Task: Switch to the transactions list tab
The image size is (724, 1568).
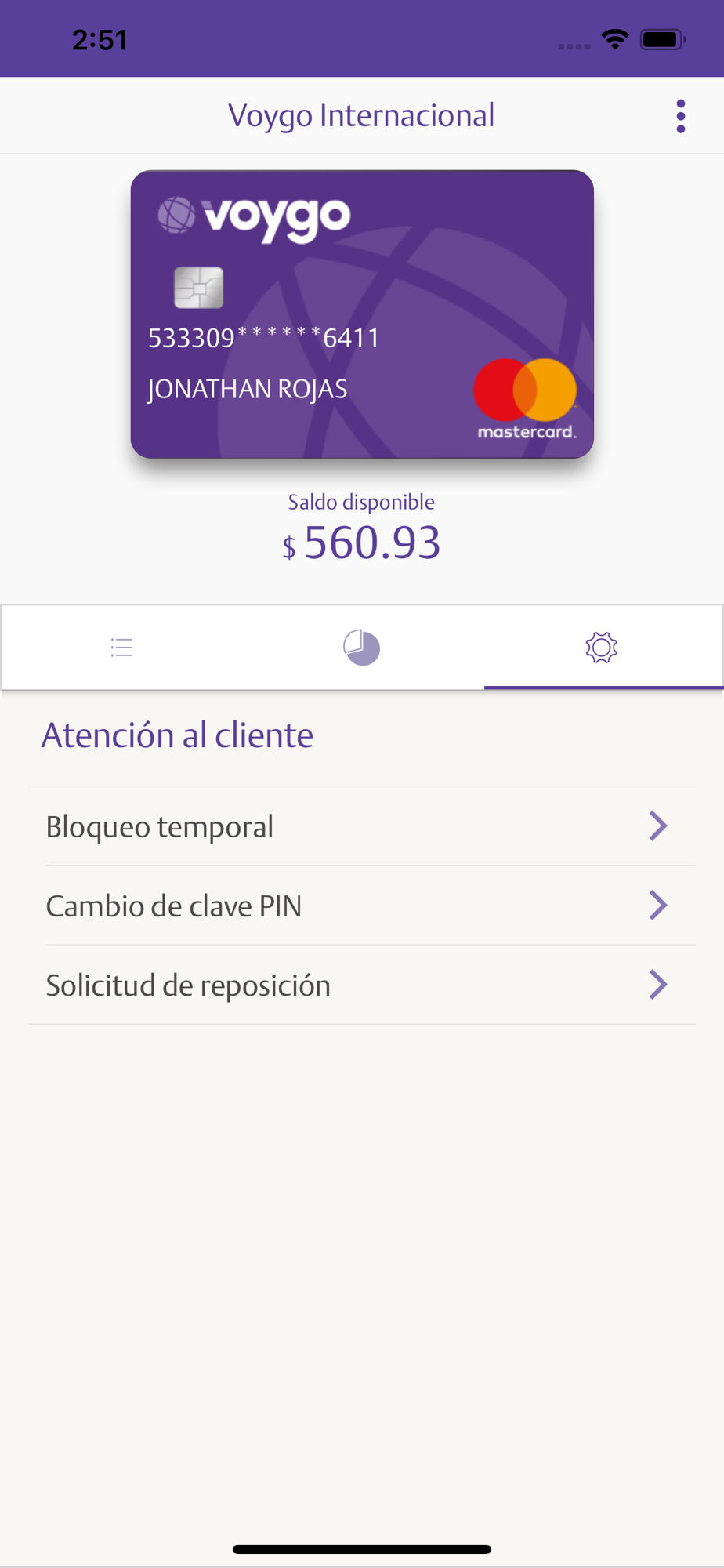Action: tap(121, 648)
